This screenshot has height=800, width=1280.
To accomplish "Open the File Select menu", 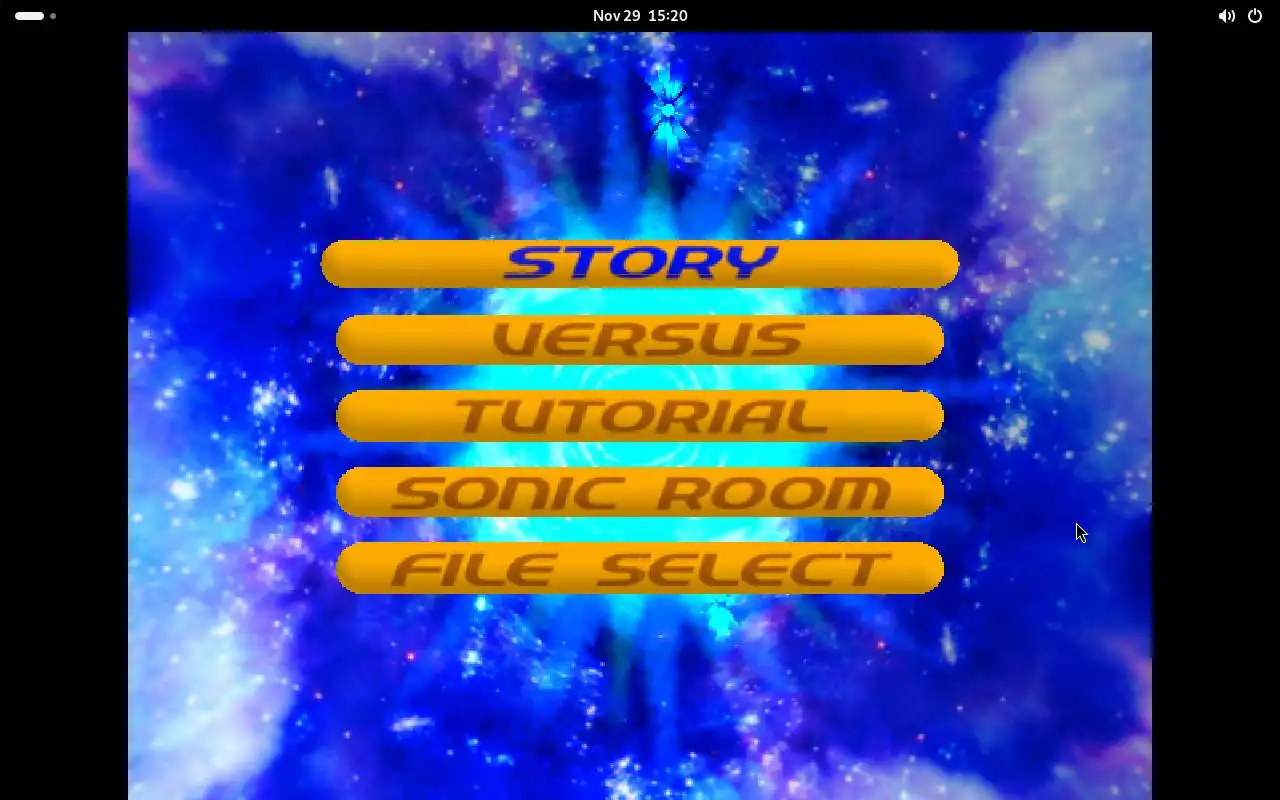I will (640, 568).
